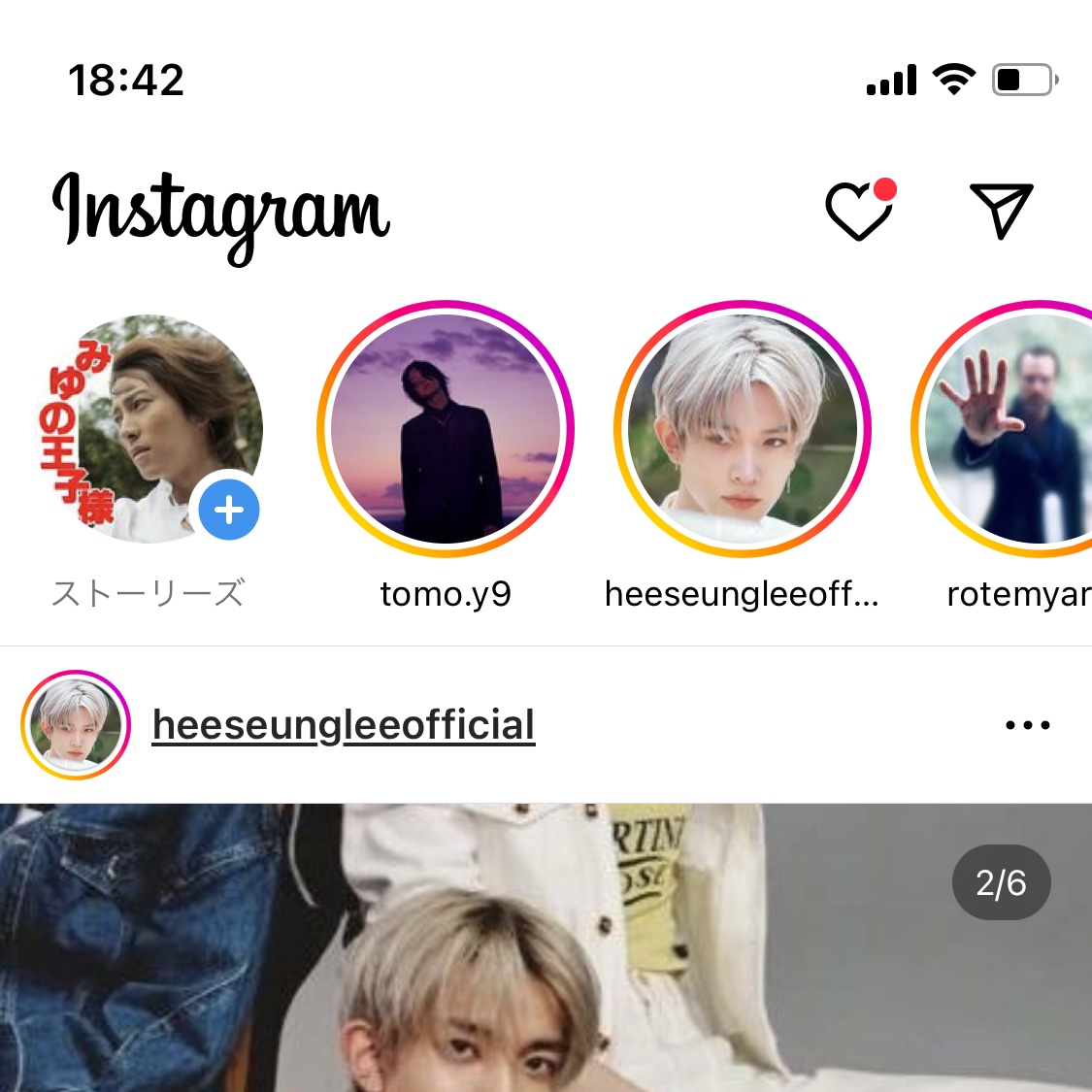Add to your story with plus button
The image size is (1092, 1092).
click(x=229, y=510)
